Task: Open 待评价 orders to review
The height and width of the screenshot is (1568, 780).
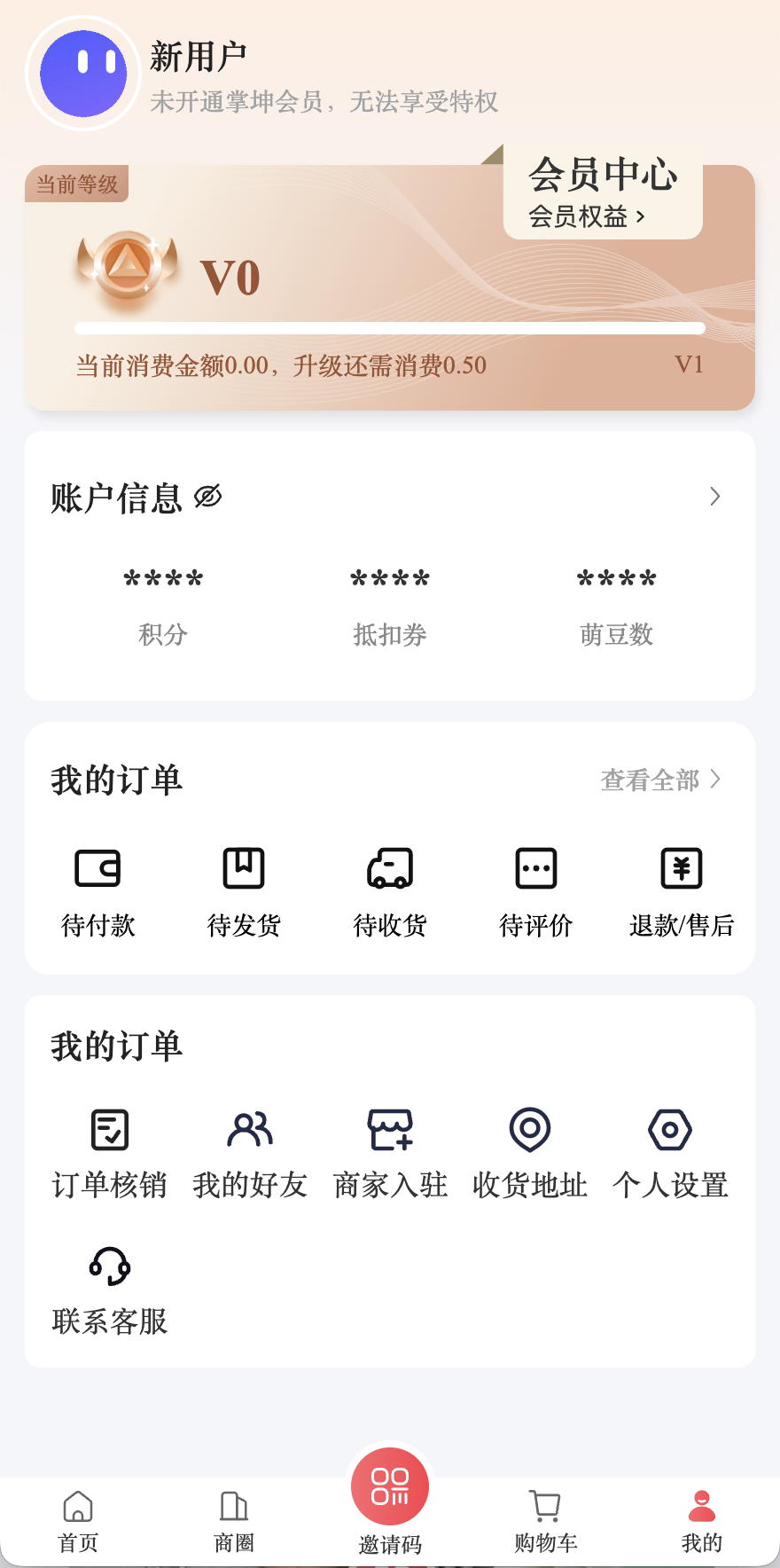Action: pyautogui.click(x=536, y=889)
